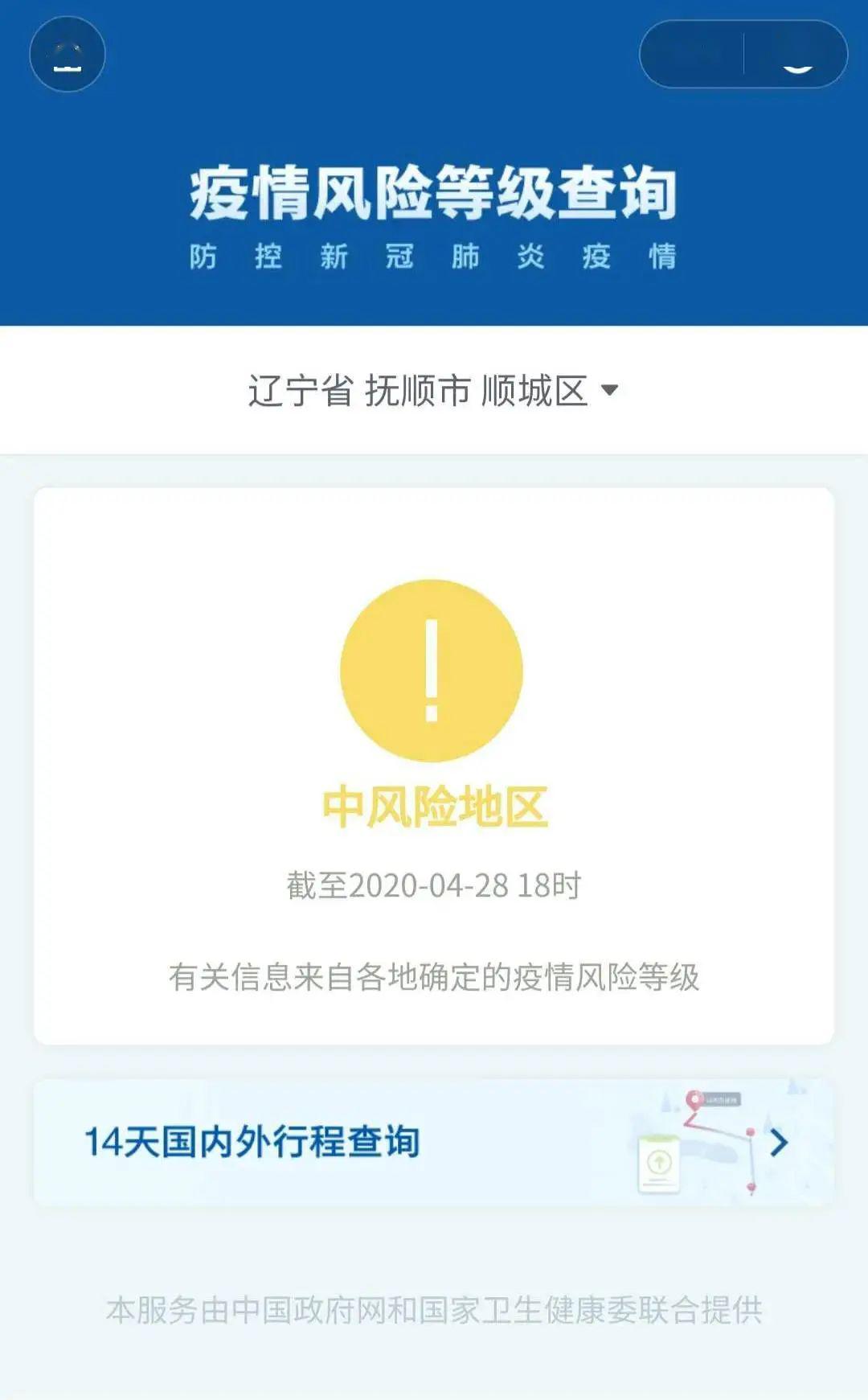This screenshot has height=1400, width=868.
Task: Tap the home icon in the top-left corner
Action: pyautogui.click(x=68, y=54)
